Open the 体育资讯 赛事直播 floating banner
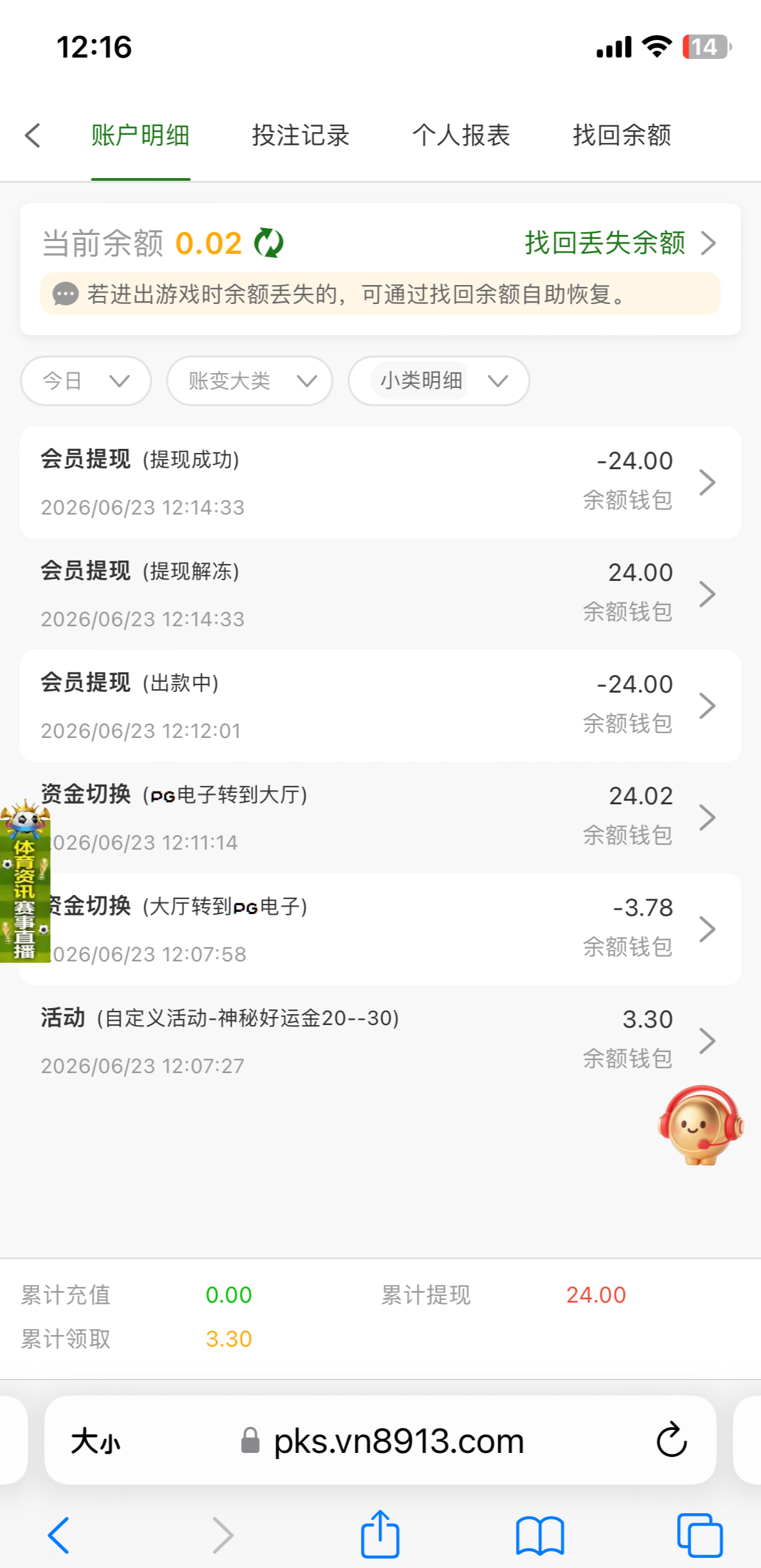761x1568 pixels. (x=25, y=881)
